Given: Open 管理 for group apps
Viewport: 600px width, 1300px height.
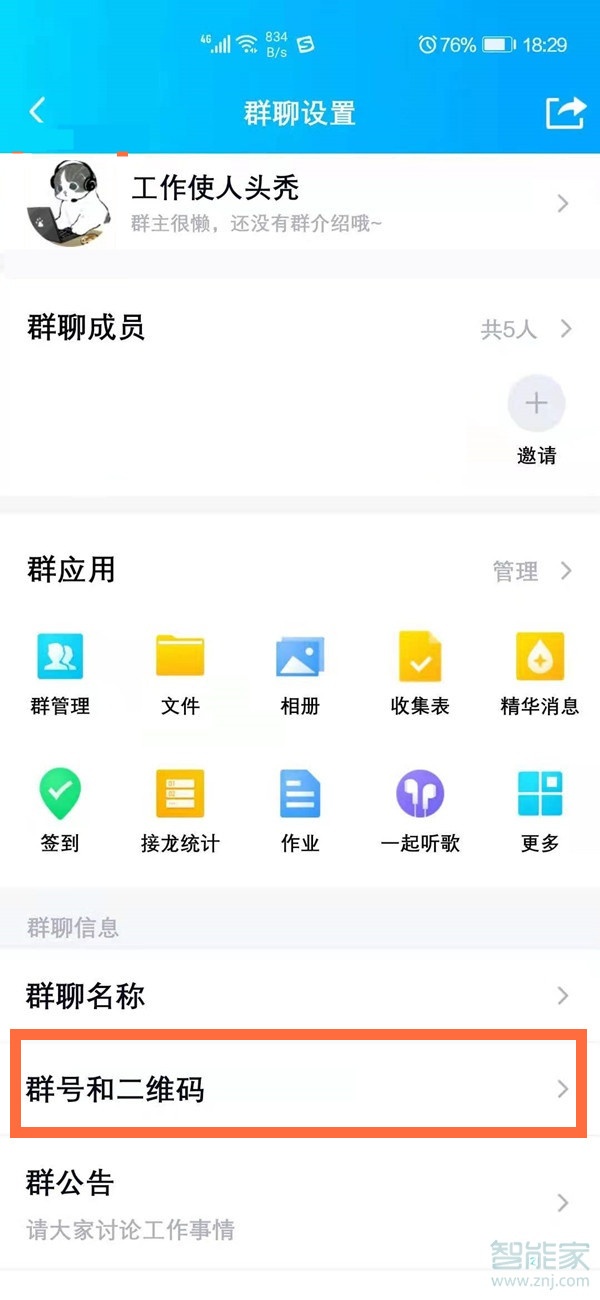Looking at the screenshot, I should click(531, 571).
